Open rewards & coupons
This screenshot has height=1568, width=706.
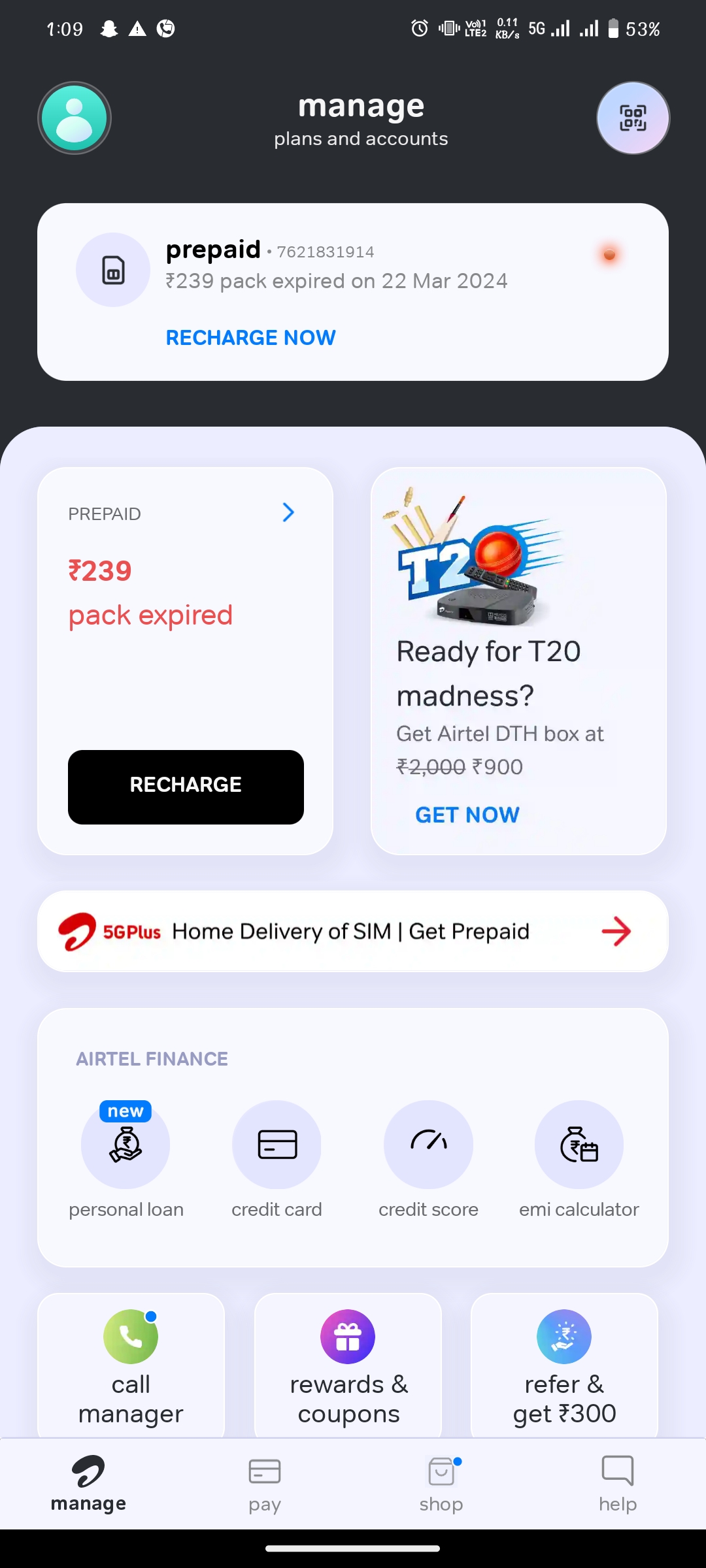tap(348, 1365)
